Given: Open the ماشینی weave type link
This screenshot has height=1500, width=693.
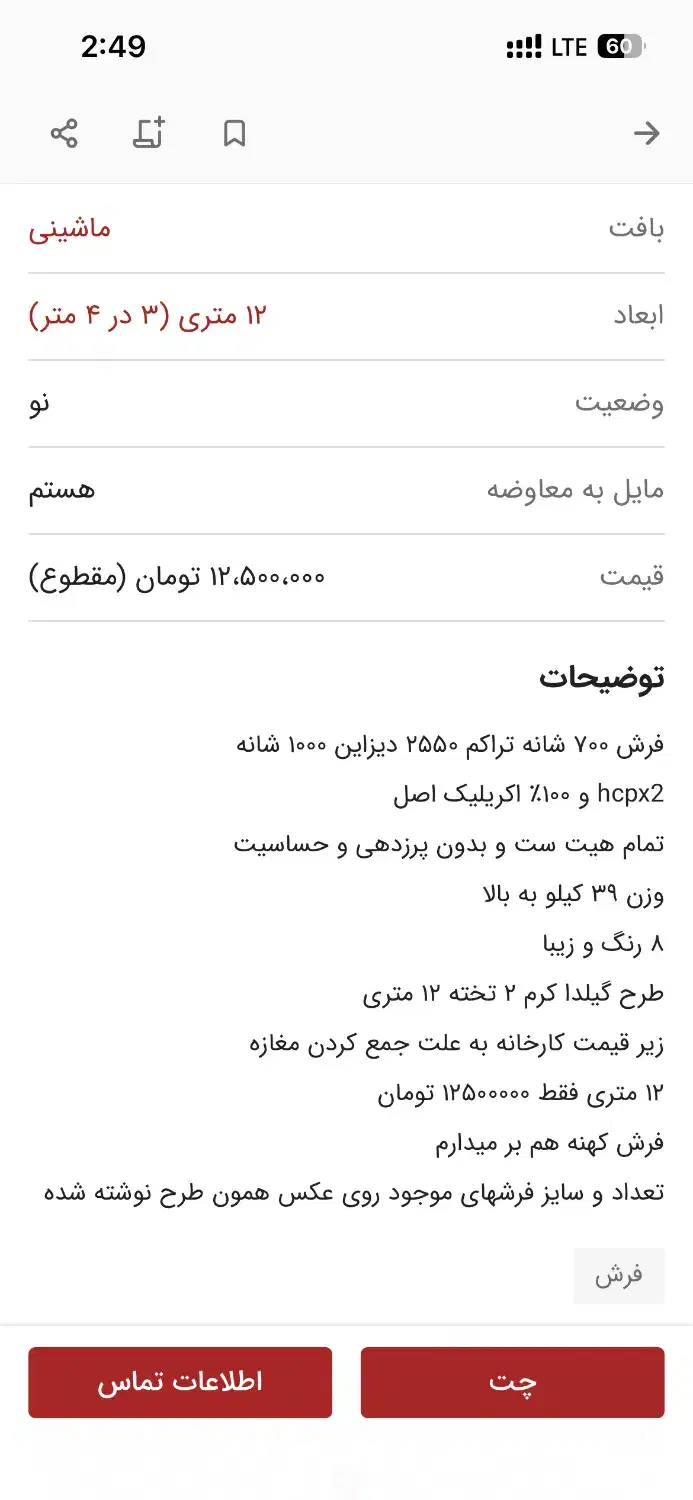Looking at the screenshot, I should [x=70, y=229].
